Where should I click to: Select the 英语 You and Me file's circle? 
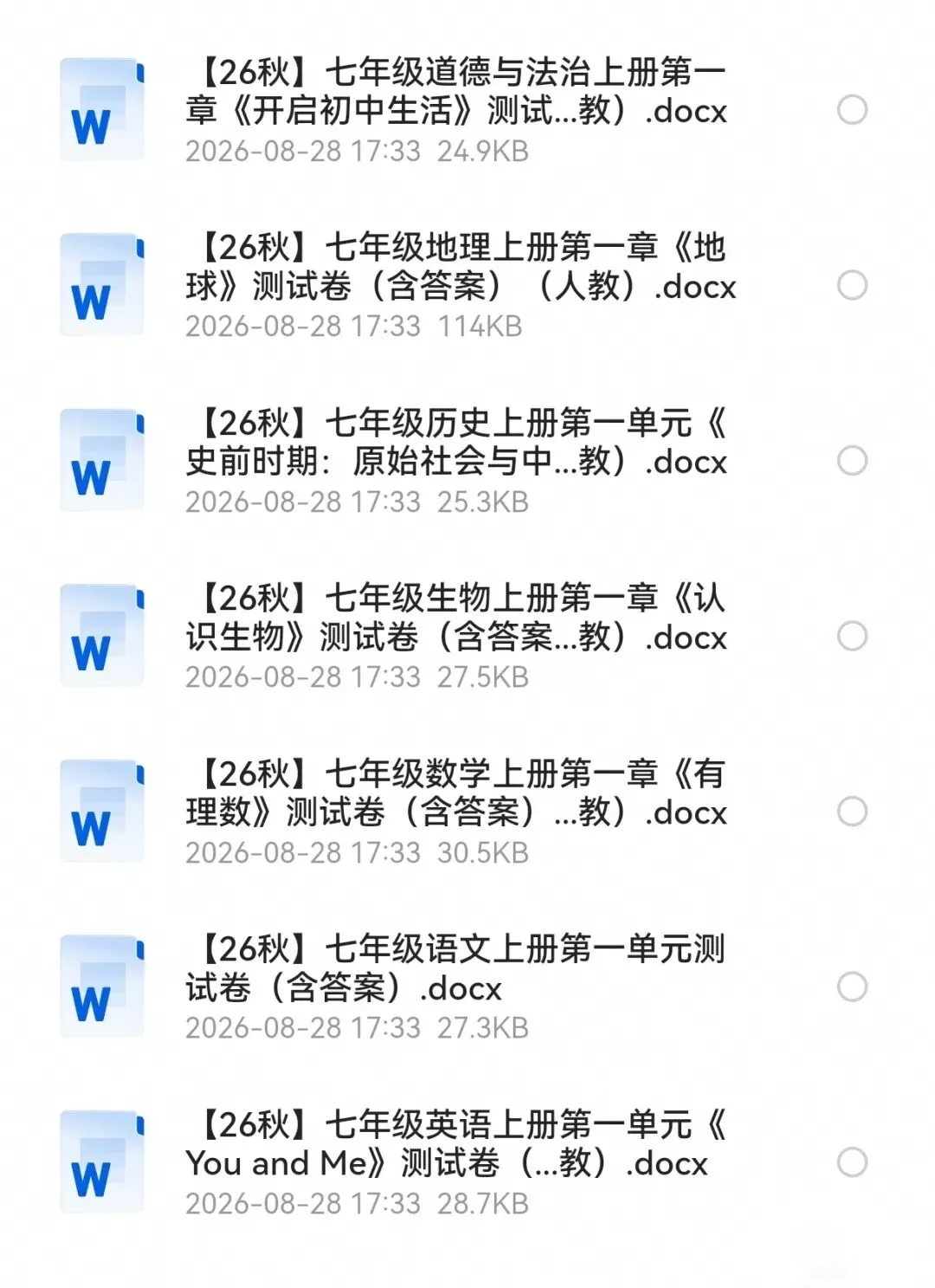pyautogui.click(x=853, y=1162)
